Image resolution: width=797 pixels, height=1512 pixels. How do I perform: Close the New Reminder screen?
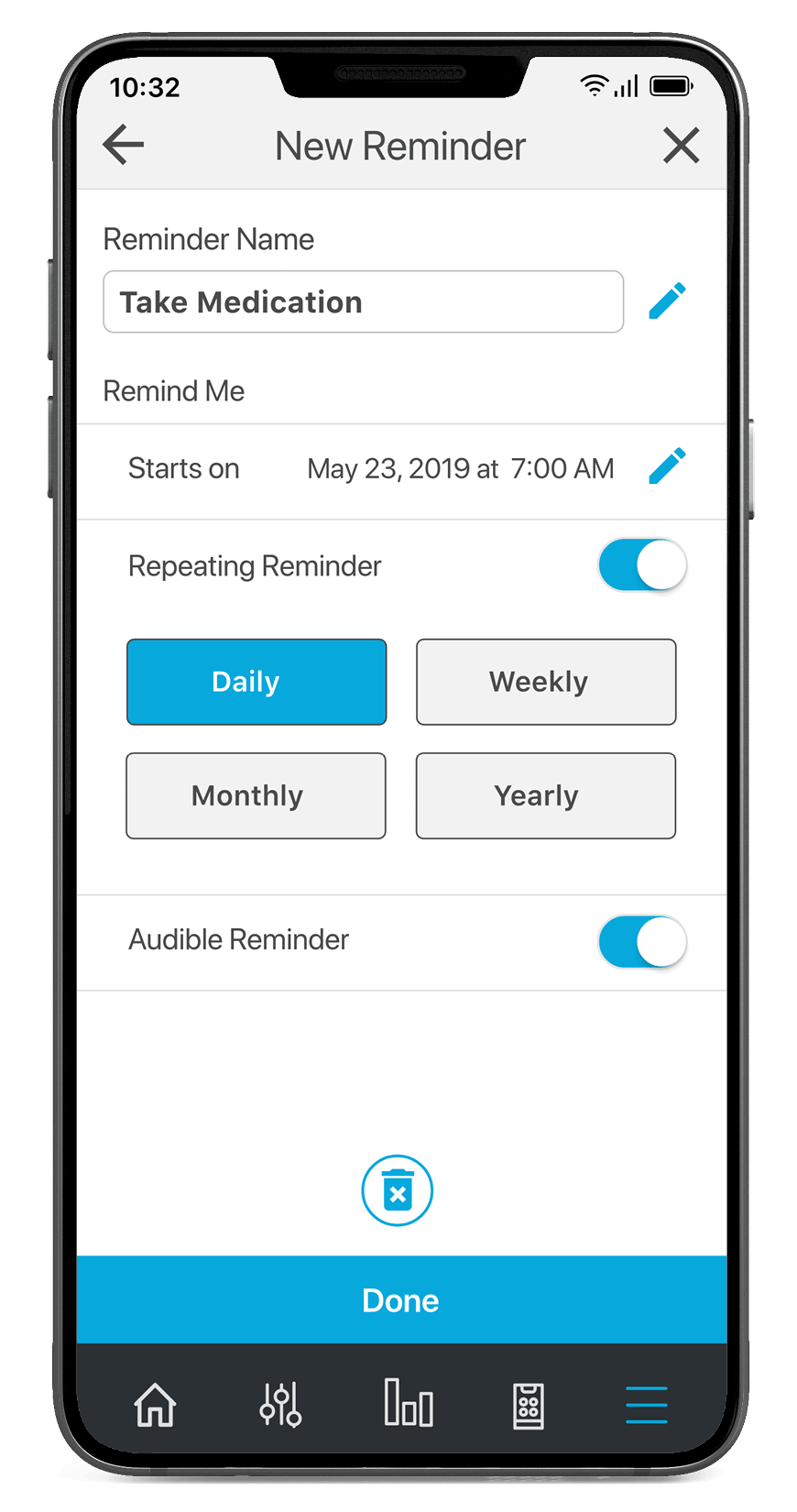click(681, 146)
